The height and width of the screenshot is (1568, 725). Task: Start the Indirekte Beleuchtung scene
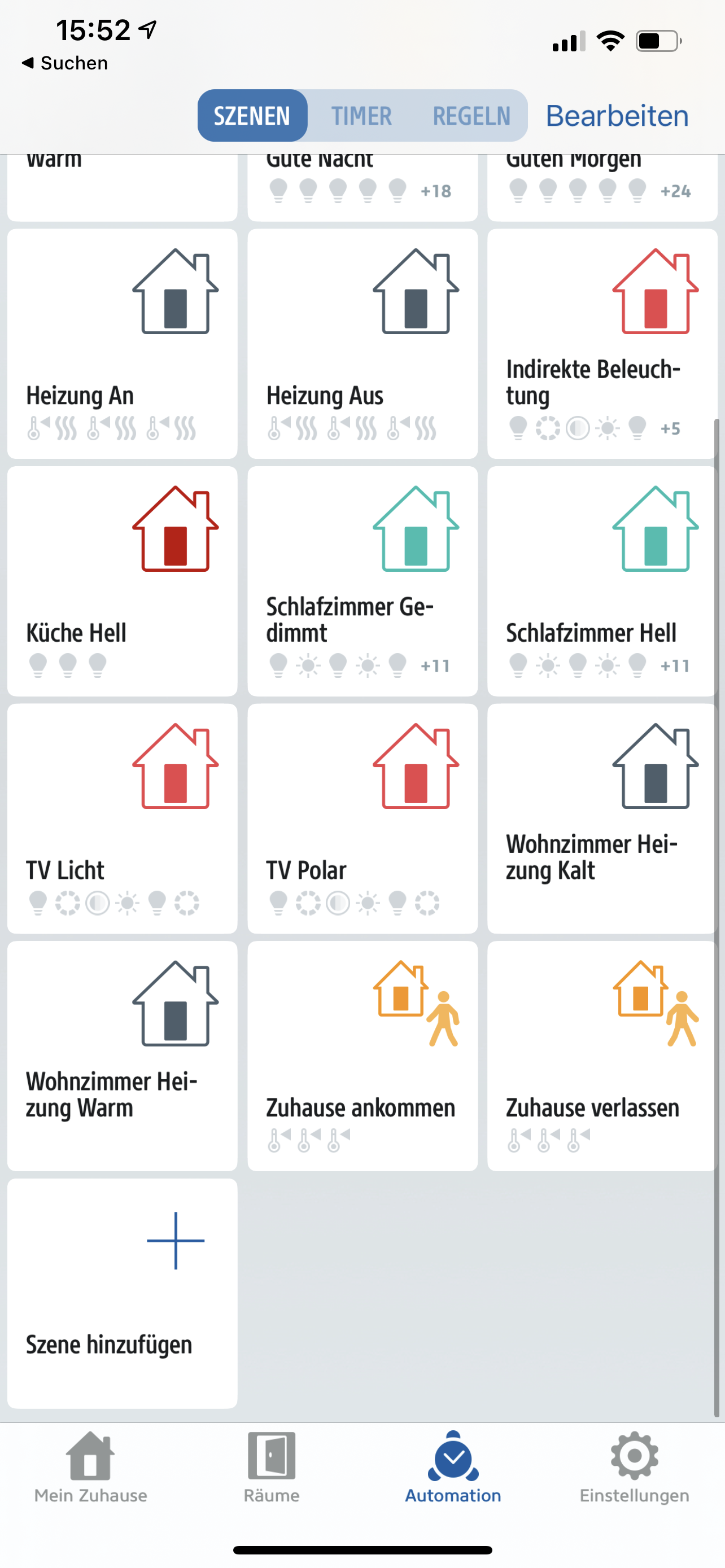(601, 344)
